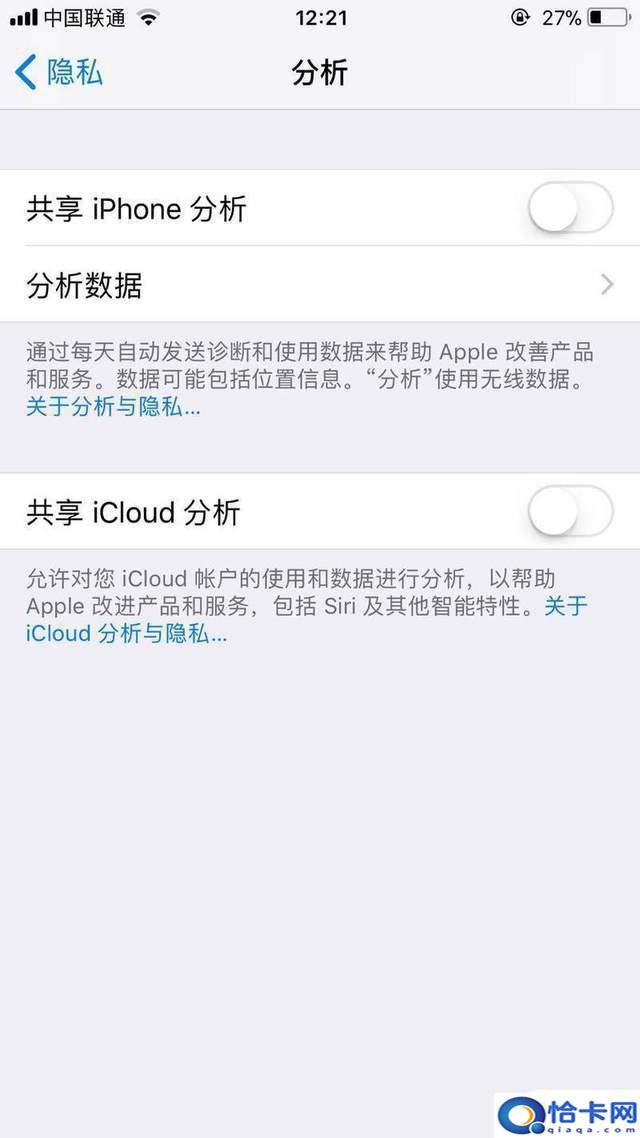The width and height of the screenshot is (640, 1138).
Task: Open the 分析数据 row
Action: point(320,284)
